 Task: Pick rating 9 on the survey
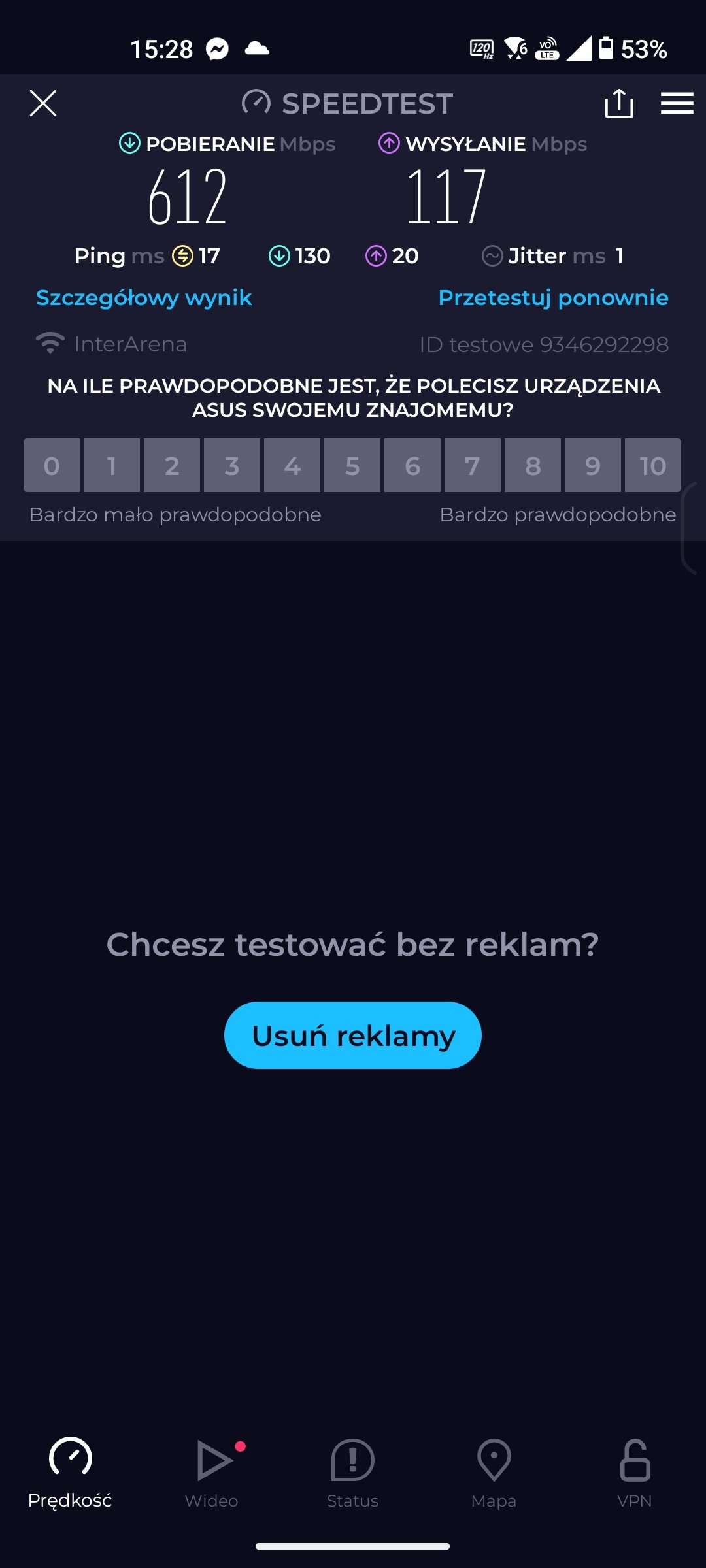coord(593,465)
